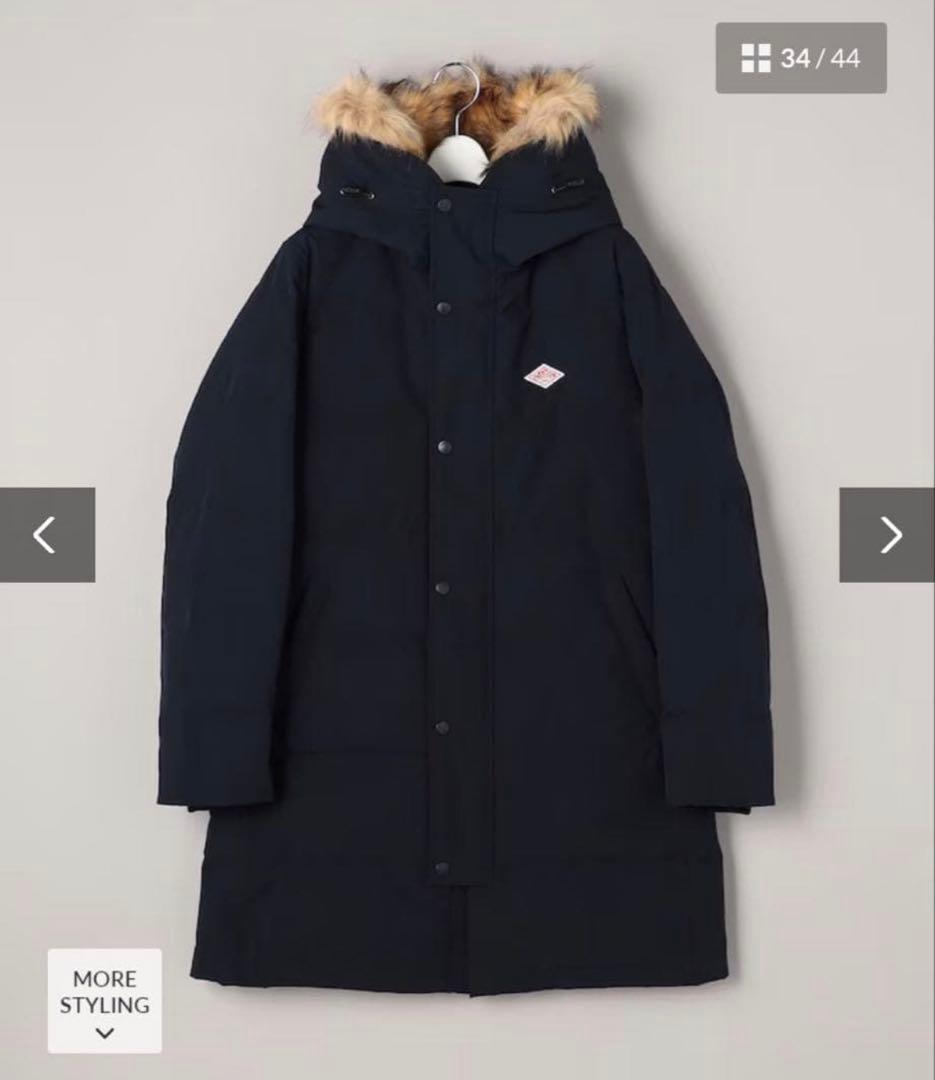Go to the previous product image
The width and height of the screenshot is (935, 1080).
[x=46, y=535]
